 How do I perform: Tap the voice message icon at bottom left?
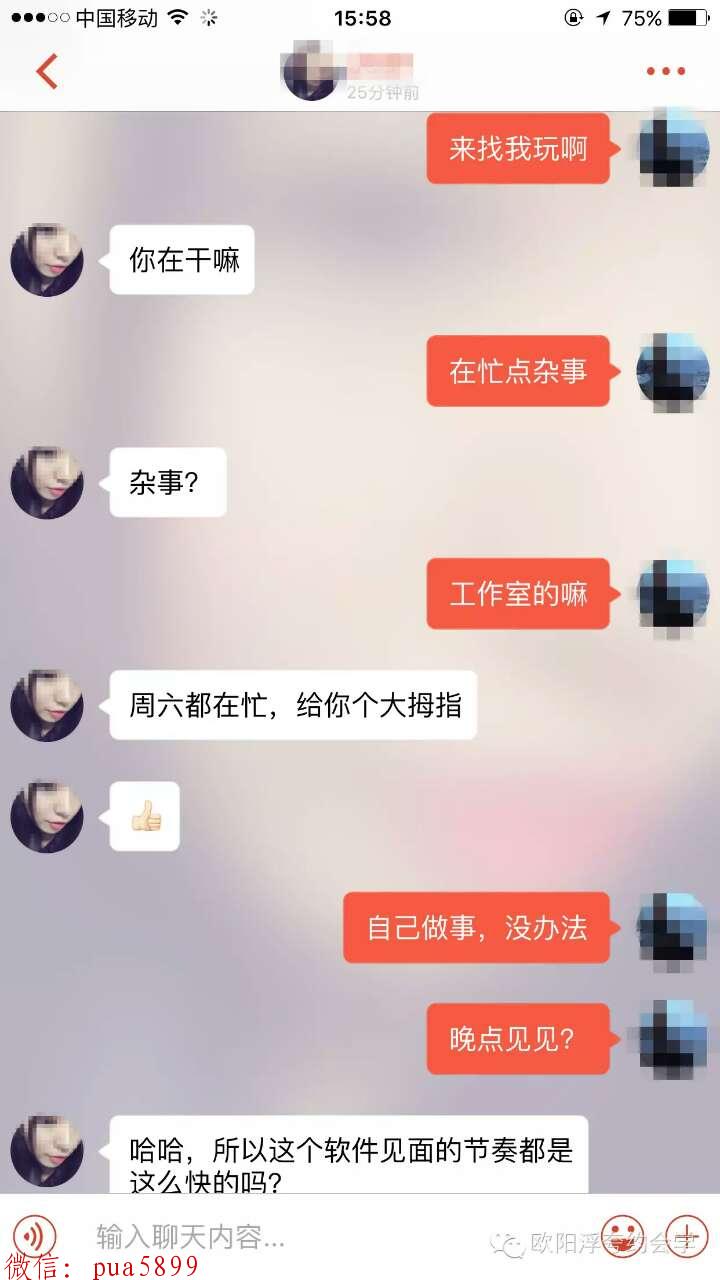[32, 1236]
